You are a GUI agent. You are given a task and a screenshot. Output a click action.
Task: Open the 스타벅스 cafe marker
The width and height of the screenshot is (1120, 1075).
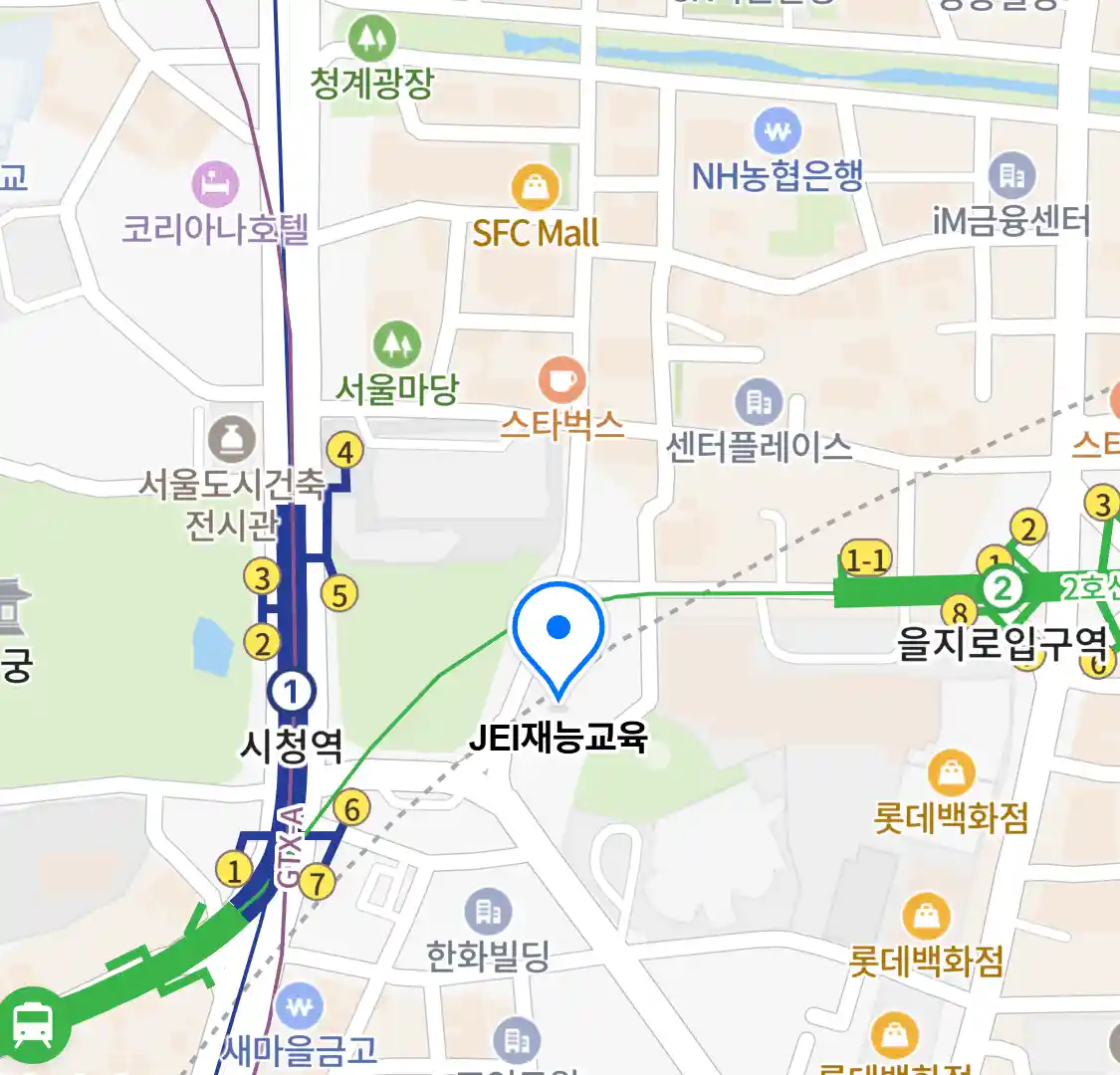click(x=561, y=379)
